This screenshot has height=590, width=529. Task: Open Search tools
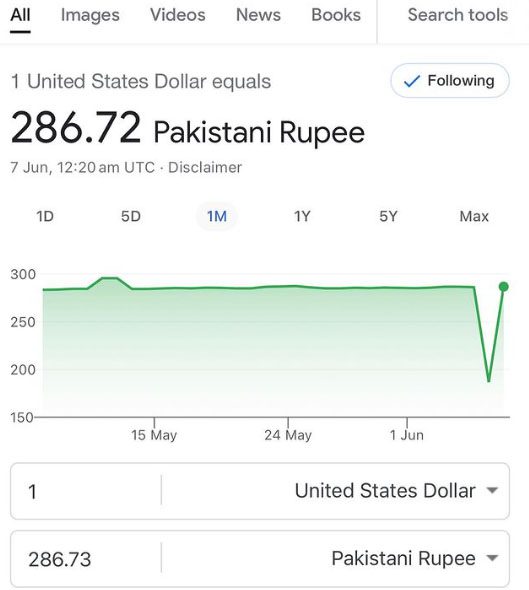click(x=458, y=15)
